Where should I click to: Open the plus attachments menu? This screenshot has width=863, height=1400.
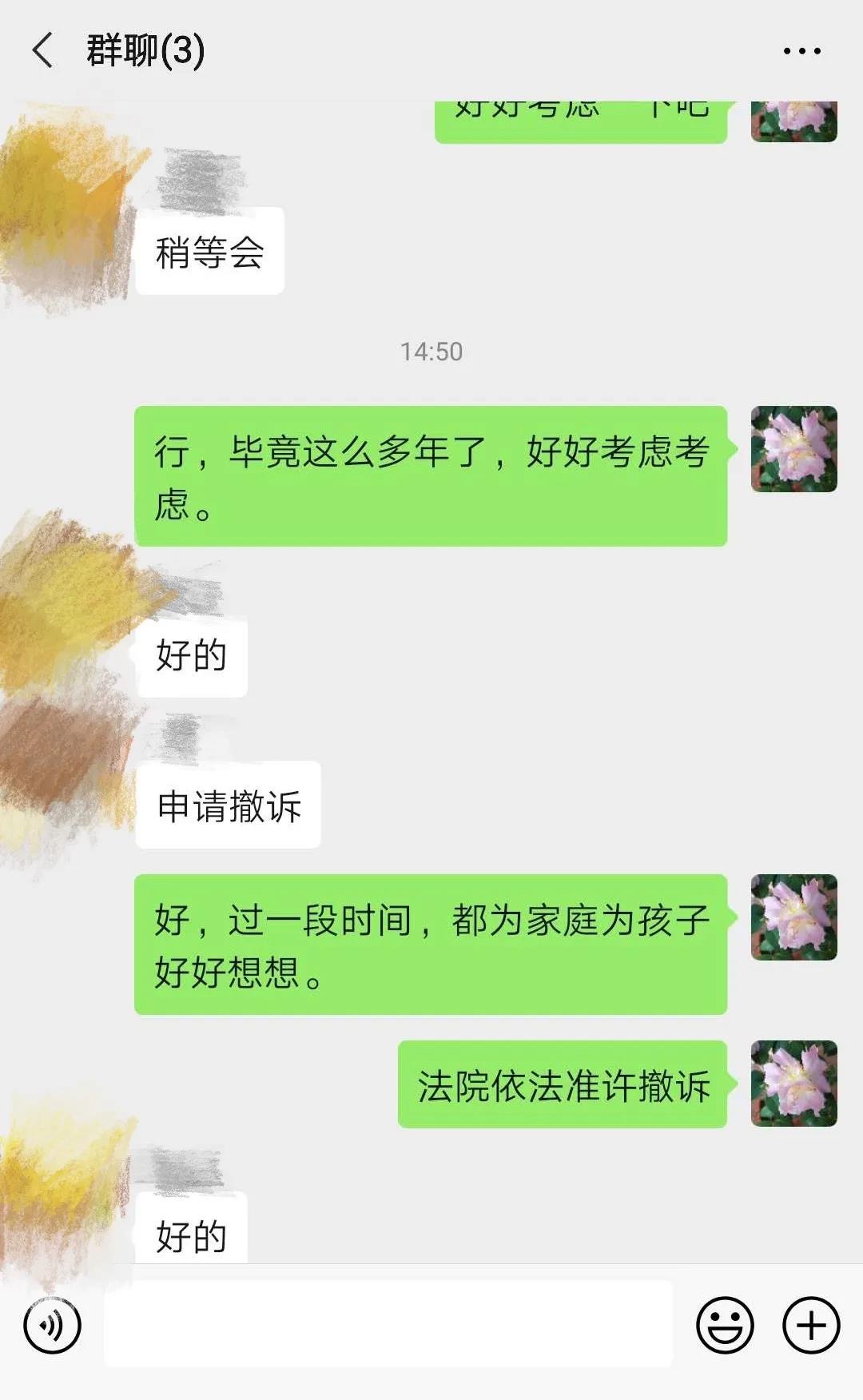pyautogui.click(x=810, y=1325)
